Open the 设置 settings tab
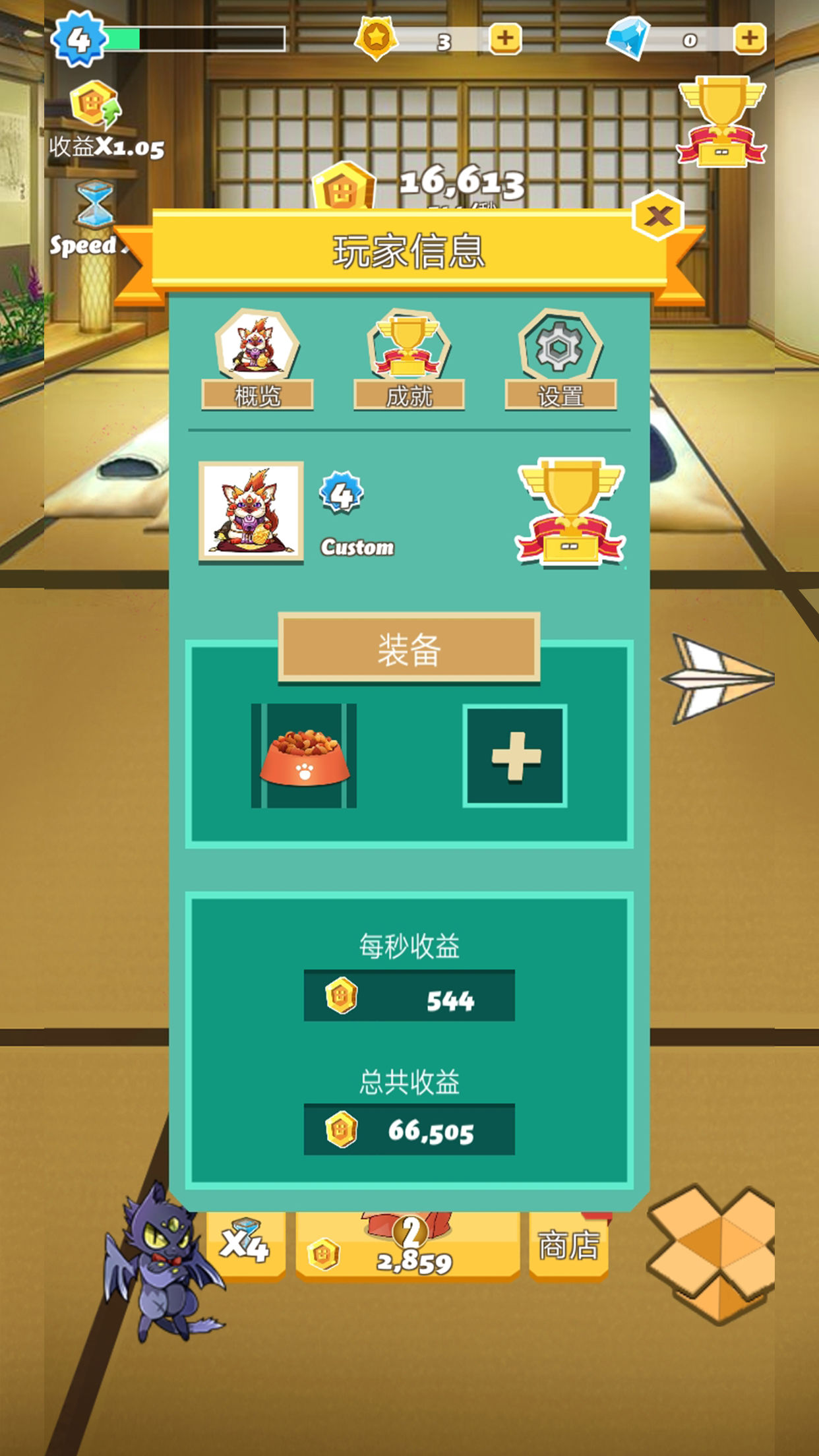 tap(561, 359)
